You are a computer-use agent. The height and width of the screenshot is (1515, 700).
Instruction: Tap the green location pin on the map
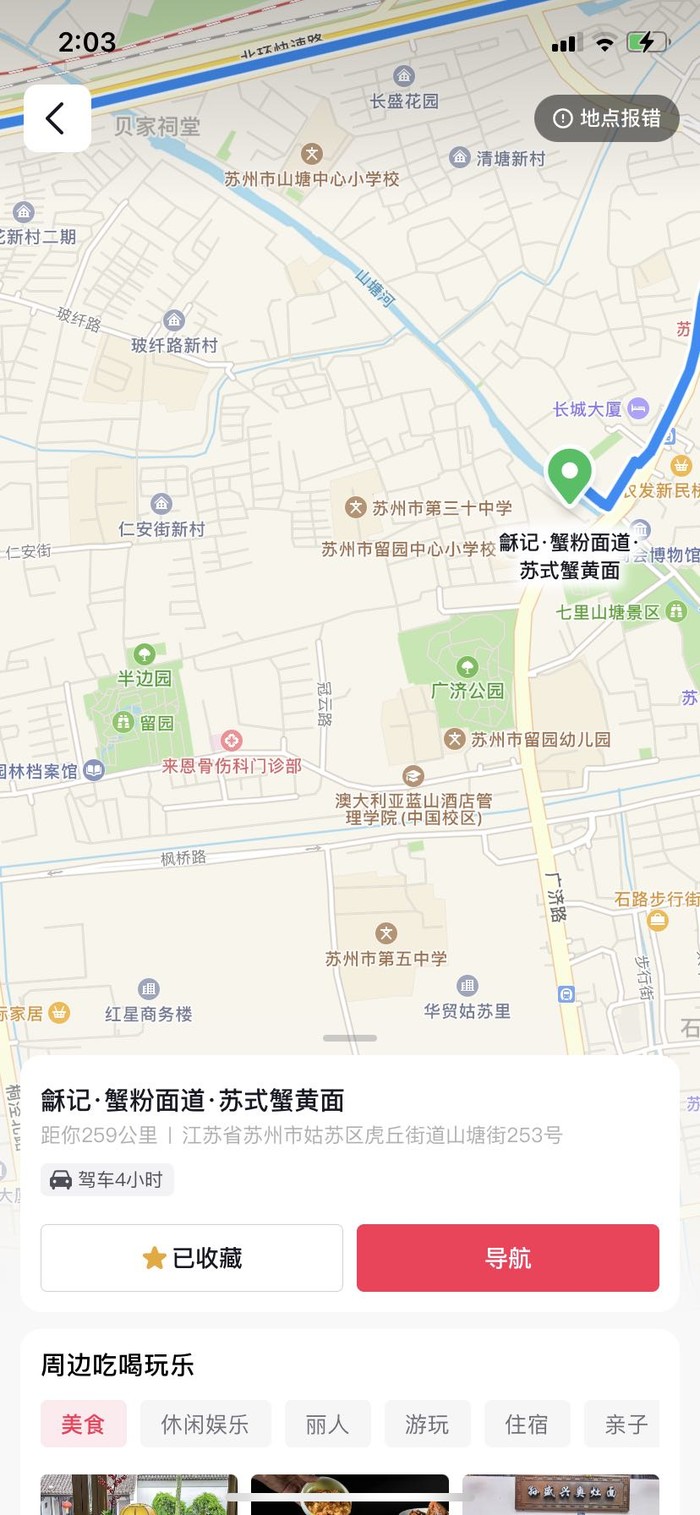569,474
